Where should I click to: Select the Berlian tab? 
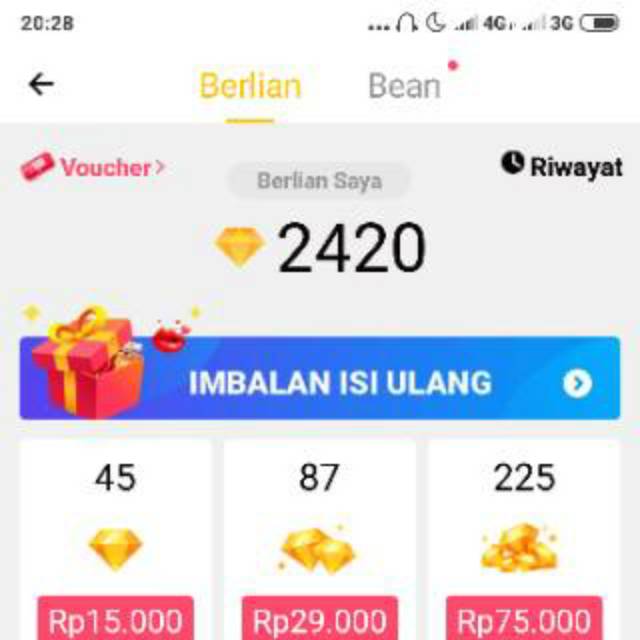(250, 86)
